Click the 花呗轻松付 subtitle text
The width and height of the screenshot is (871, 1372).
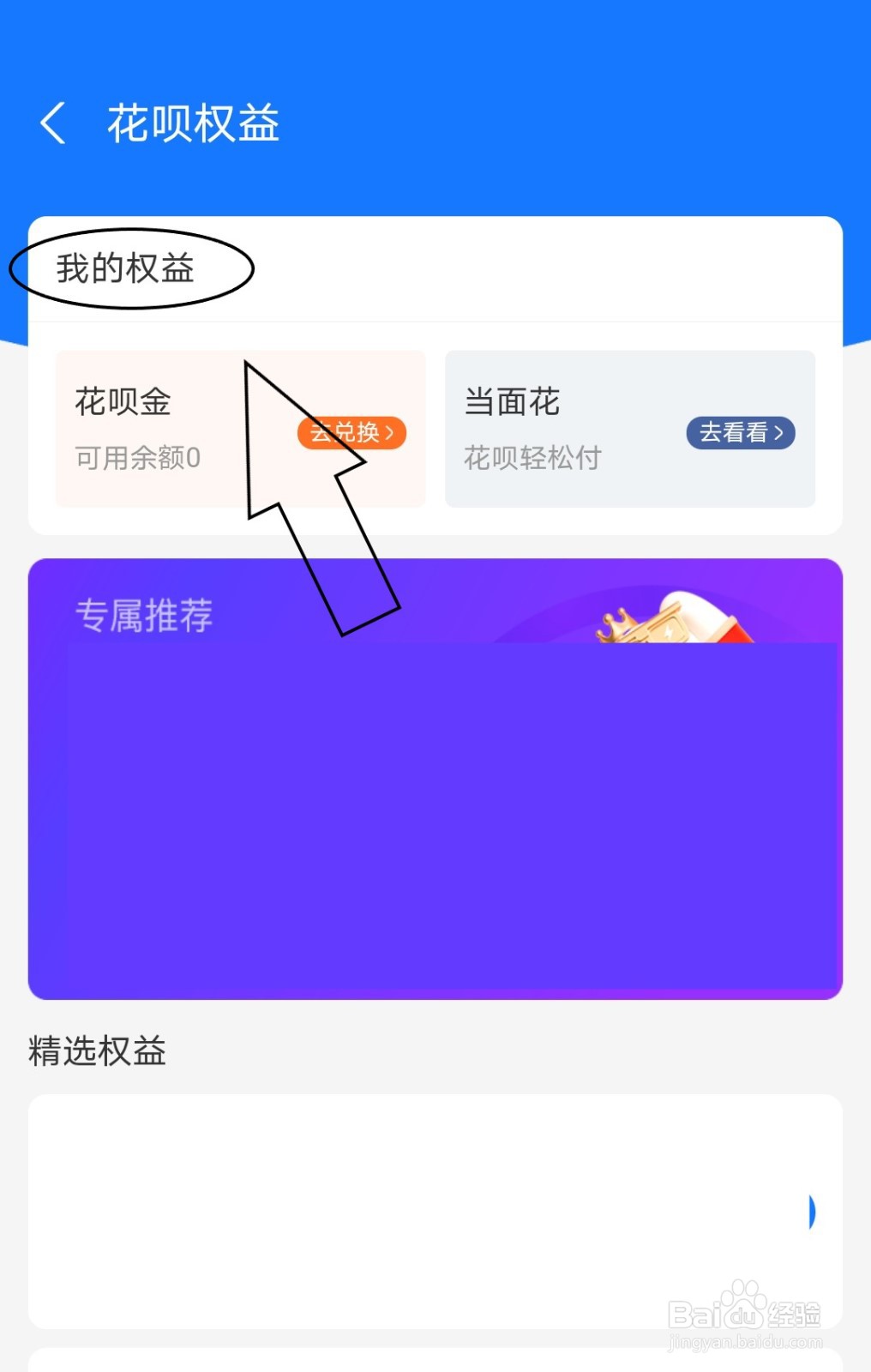(533, 458)
